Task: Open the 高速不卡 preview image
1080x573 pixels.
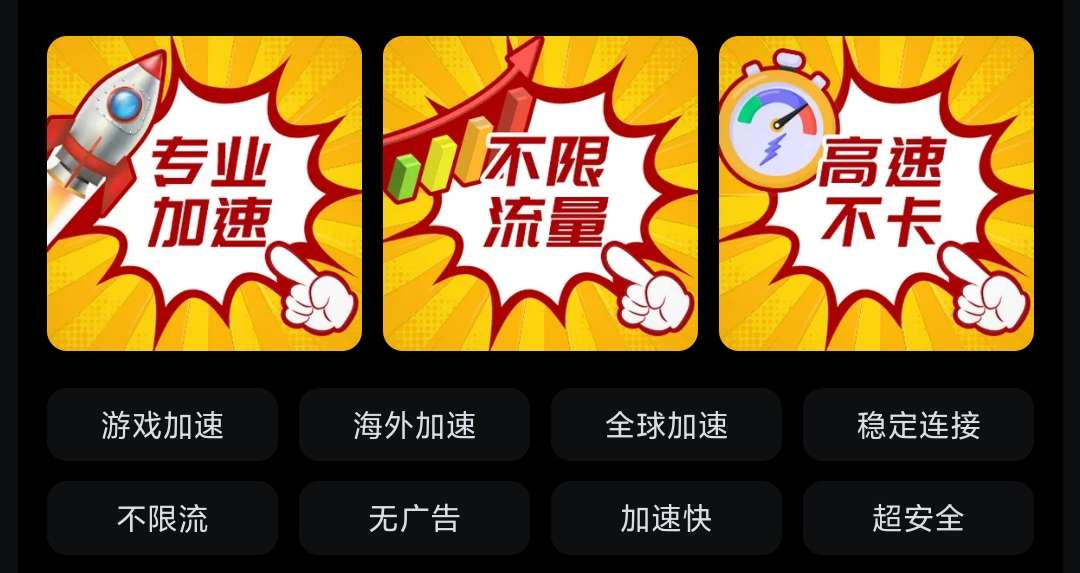Action: [876, 193]
